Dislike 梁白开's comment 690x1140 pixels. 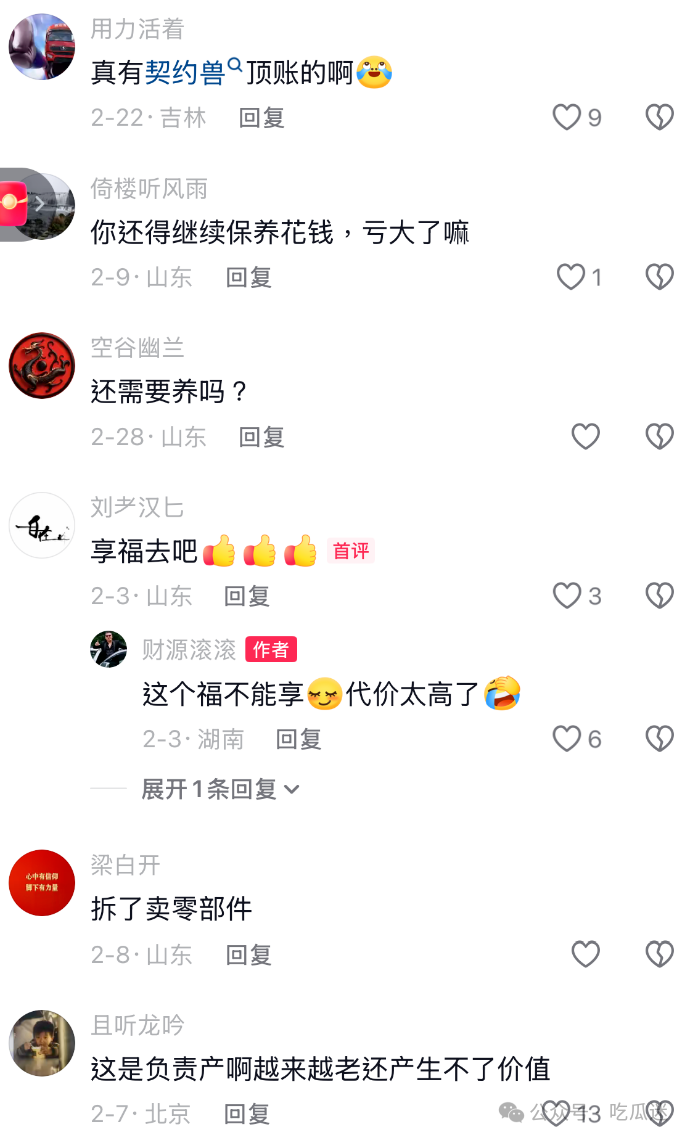point(659,955)
